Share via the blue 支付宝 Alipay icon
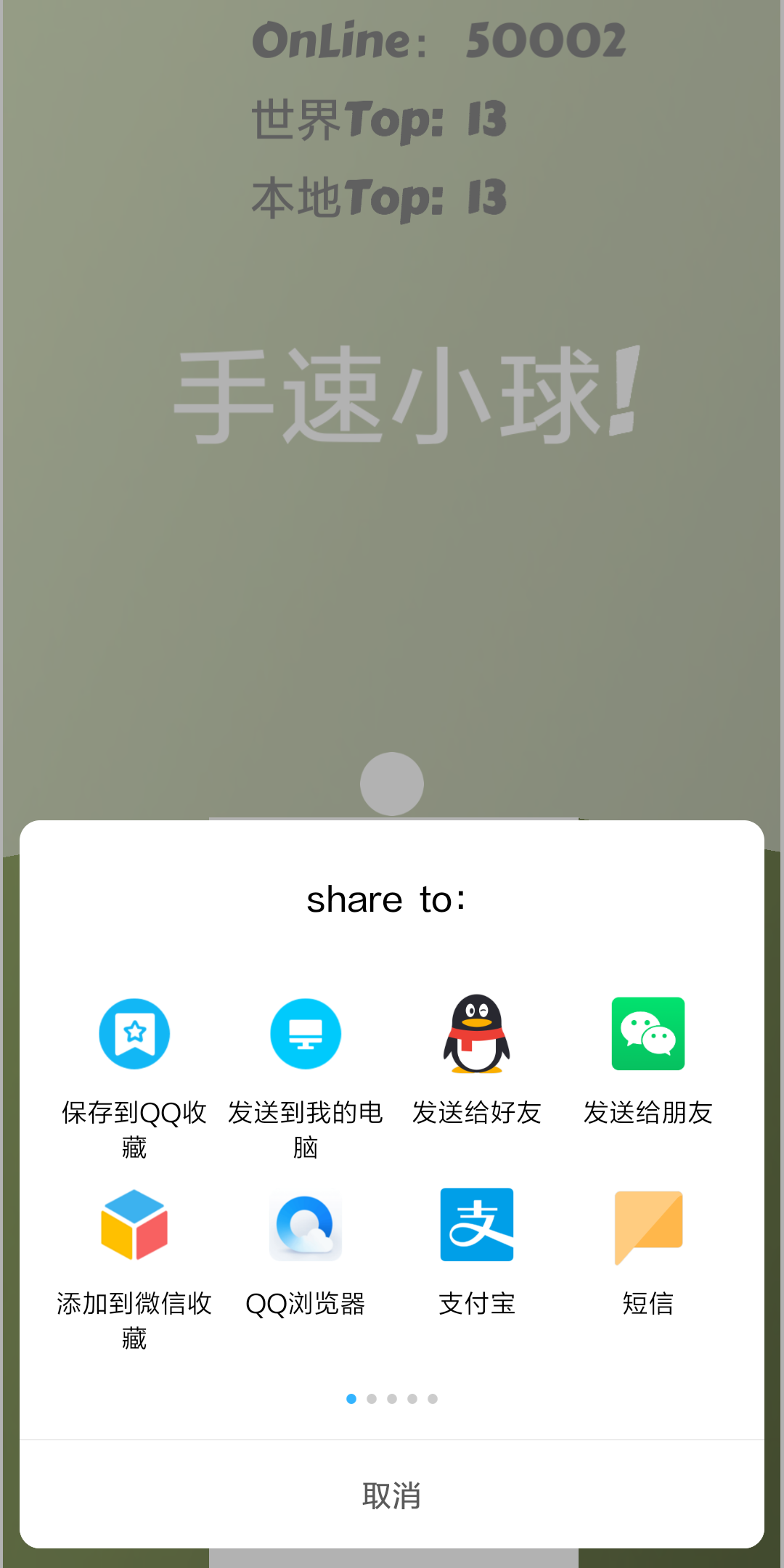The width and height of the screenshot is (784, 1568). point(478,1225)
